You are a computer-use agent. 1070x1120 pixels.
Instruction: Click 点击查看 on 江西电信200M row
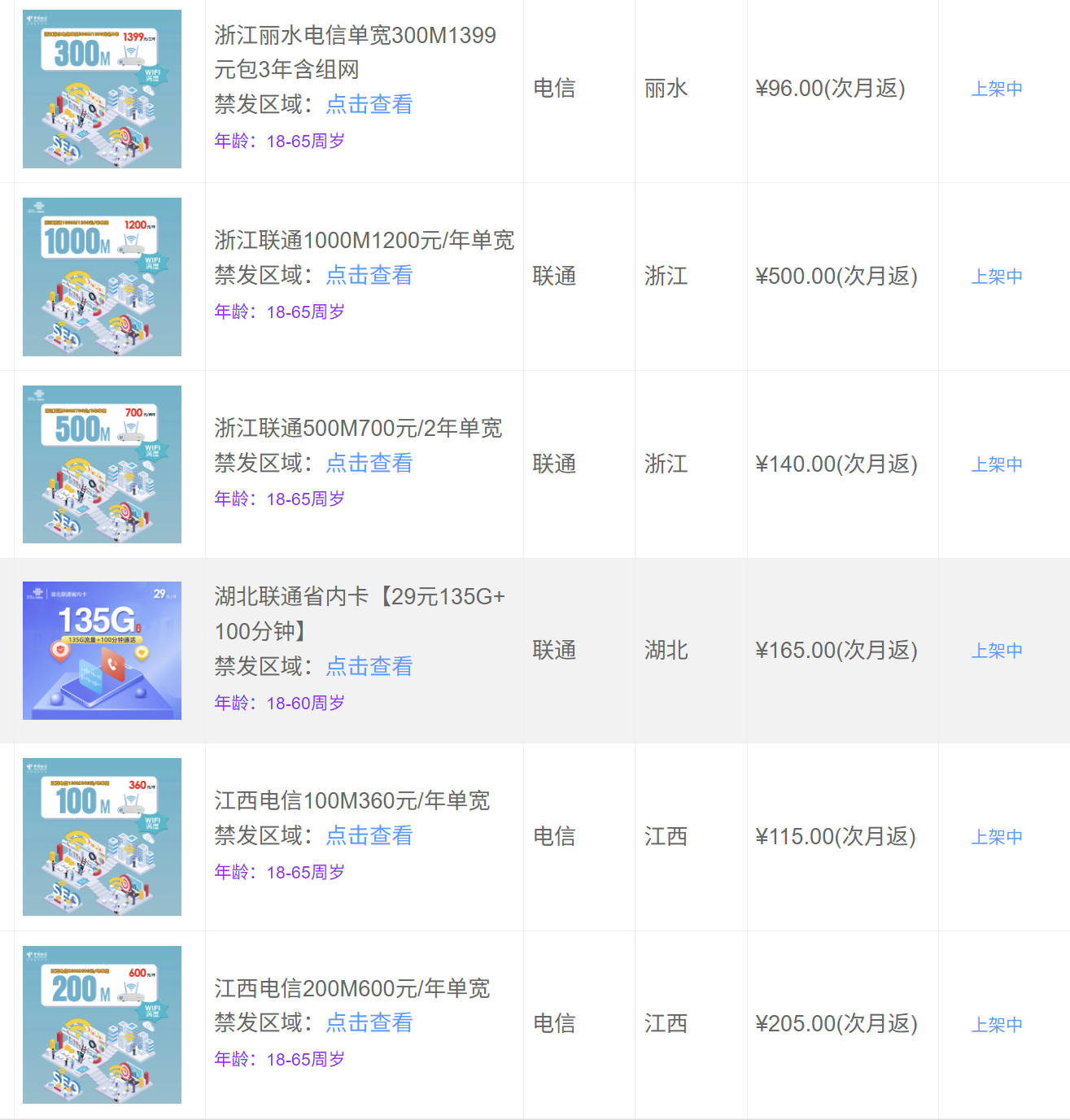[370, 1023]
